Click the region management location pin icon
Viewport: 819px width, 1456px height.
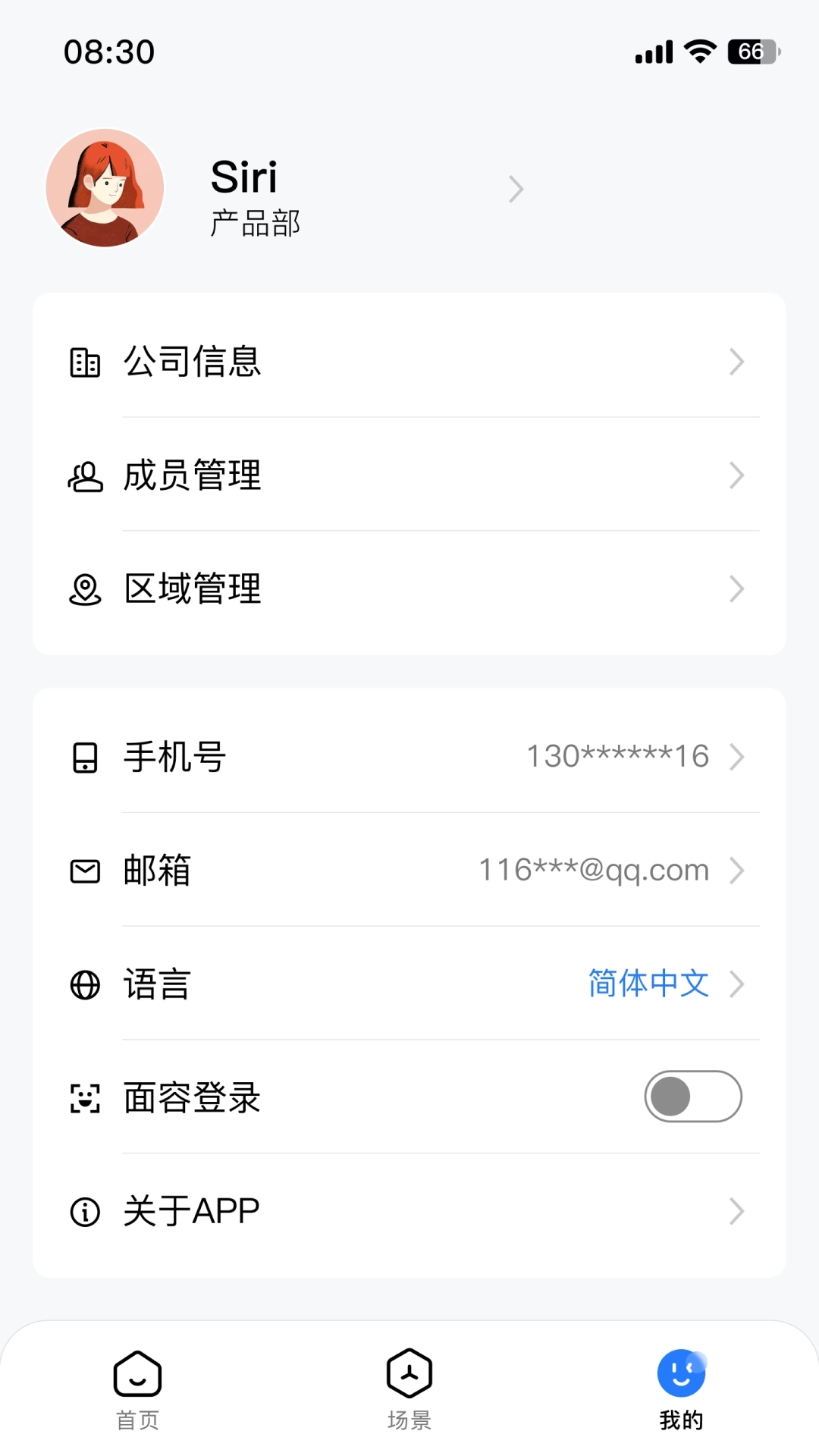point(83,589)
